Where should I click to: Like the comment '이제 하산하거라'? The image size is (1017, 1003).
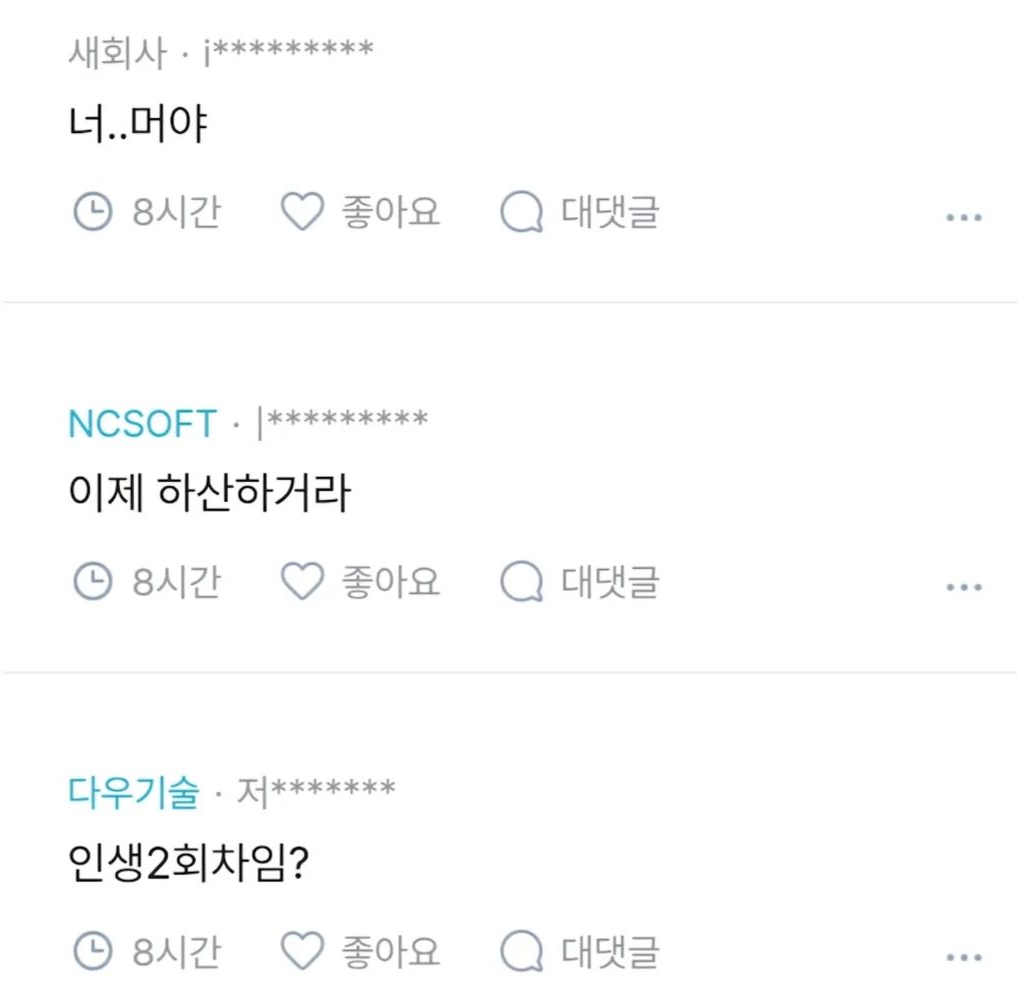(x=359, y=582)
